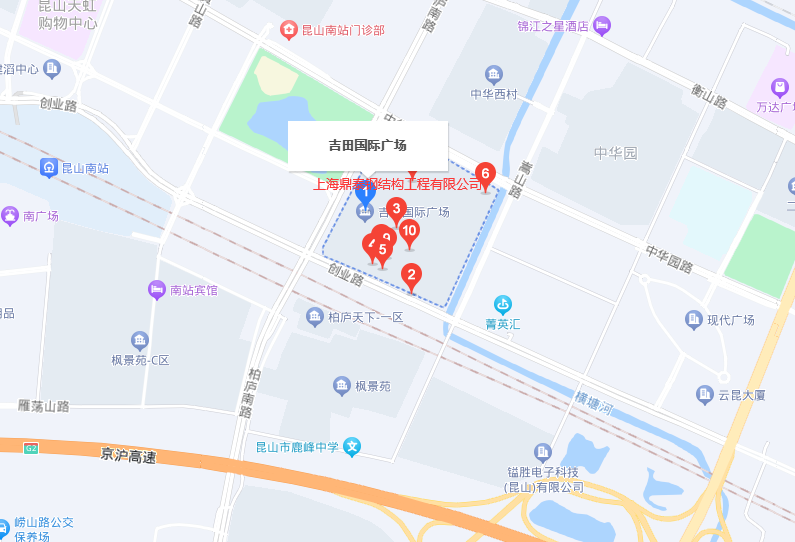This screenshot has height=542, width=795.
Task: Tap the 昆山市鹿峰中学 school icon
Action: (x=352, y=448)
